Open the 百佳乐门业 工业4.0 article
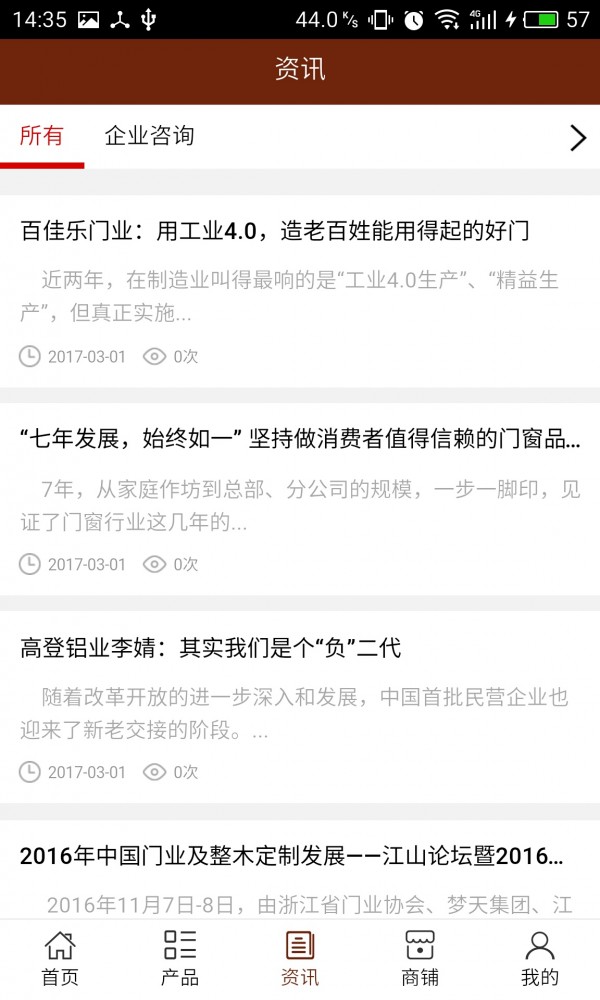Viewport: 600px width, 1000px height. click(275, 231)
